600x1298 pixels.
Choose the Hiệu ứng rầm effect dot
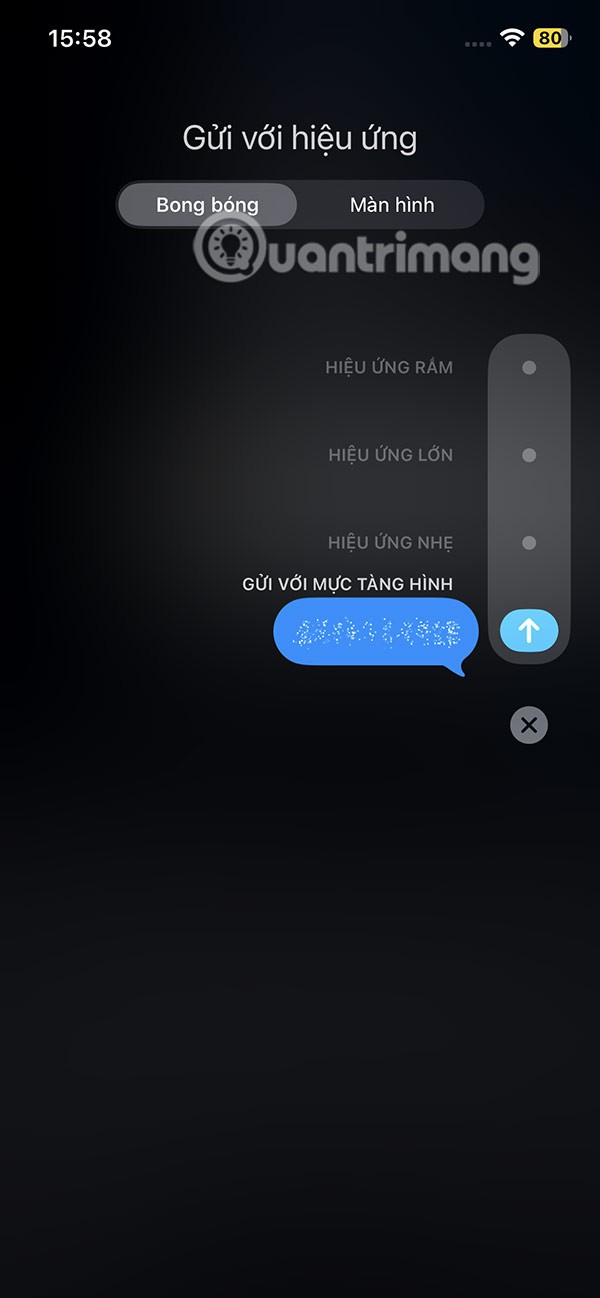point(529,368)
